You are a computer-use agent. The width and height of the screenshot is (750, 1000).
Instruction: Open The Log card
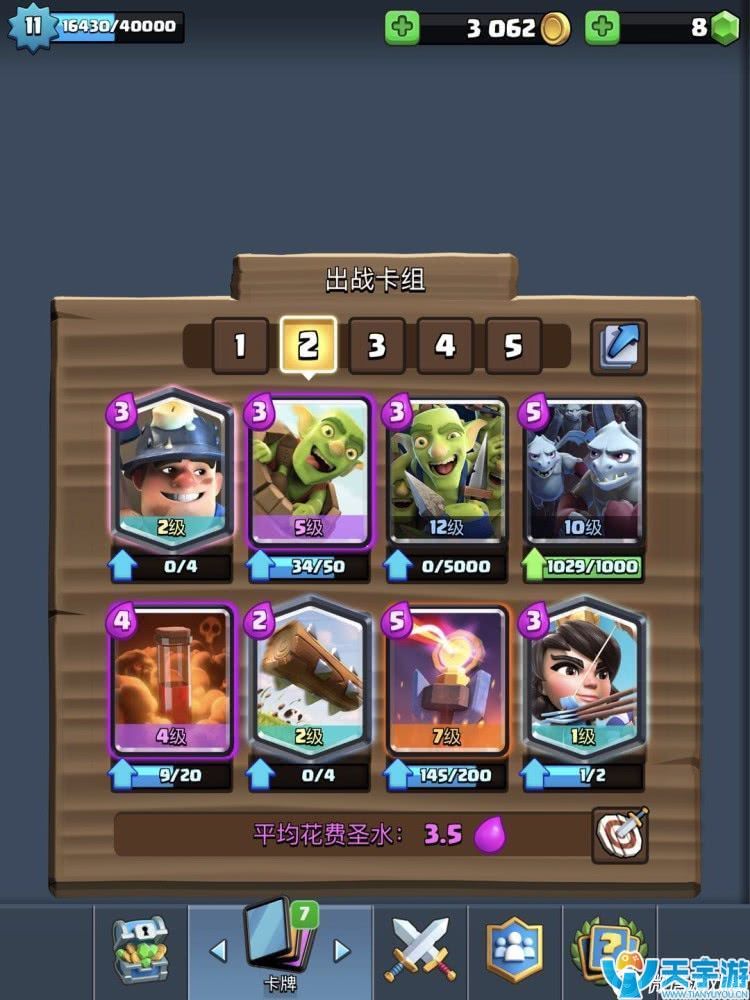[x=309, y=678]
